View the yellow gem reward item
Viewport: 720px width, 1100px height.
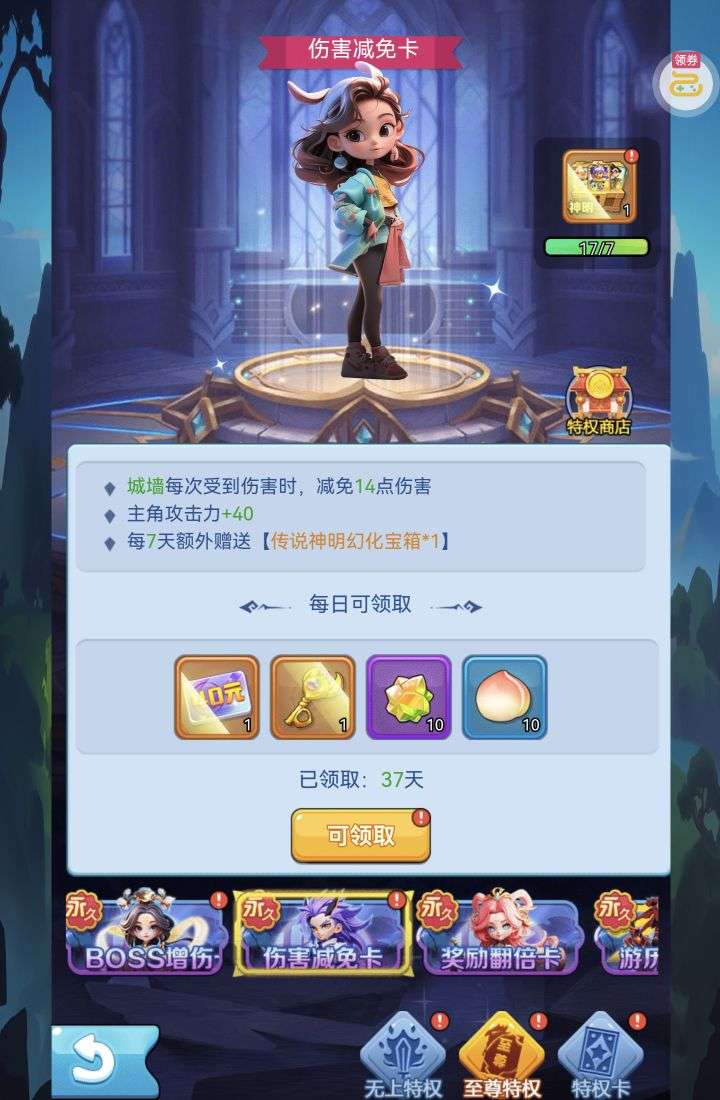click(x=409, y=697)
